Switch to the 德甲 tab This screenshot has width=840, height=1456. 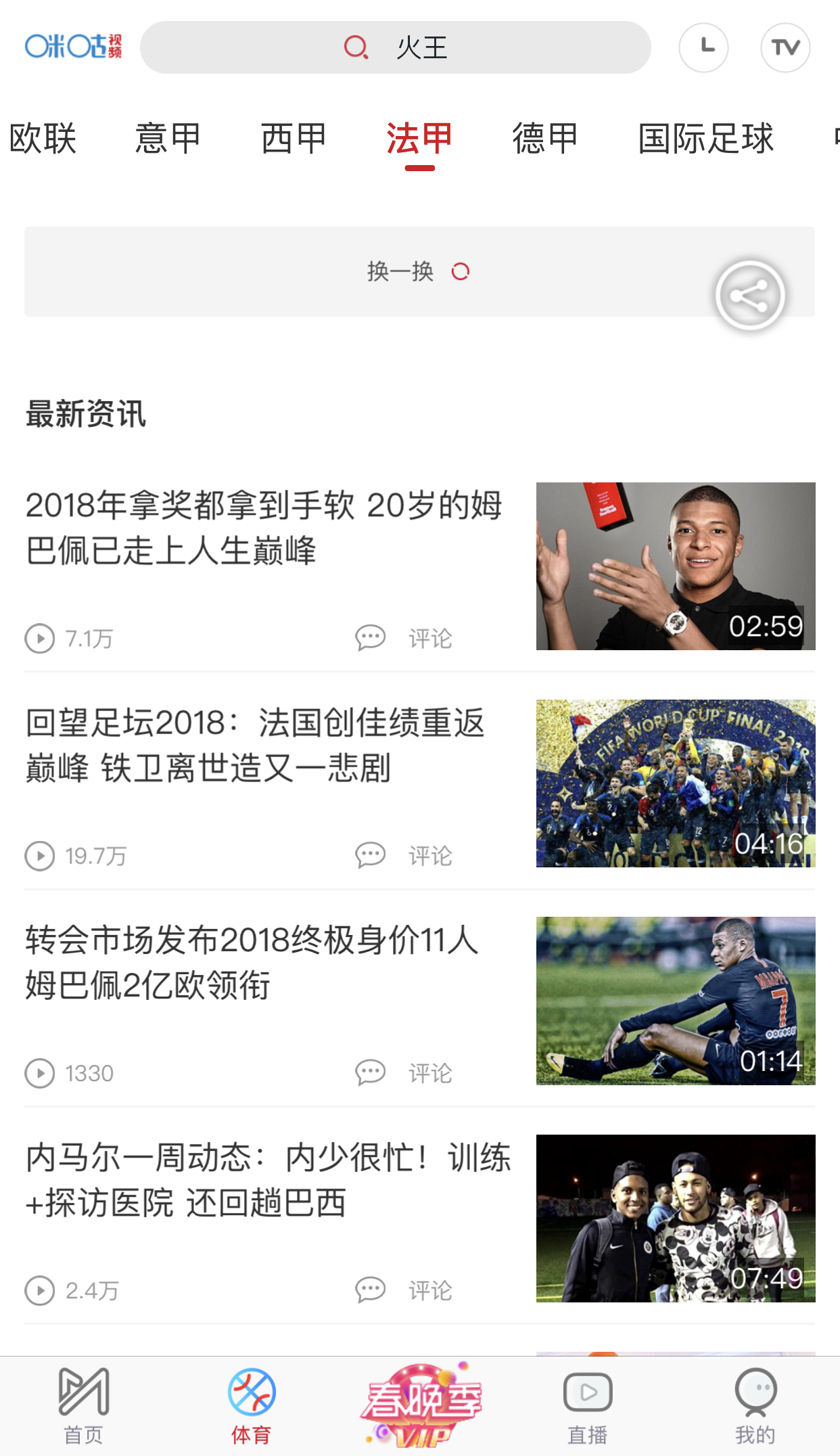coord(544,138)
